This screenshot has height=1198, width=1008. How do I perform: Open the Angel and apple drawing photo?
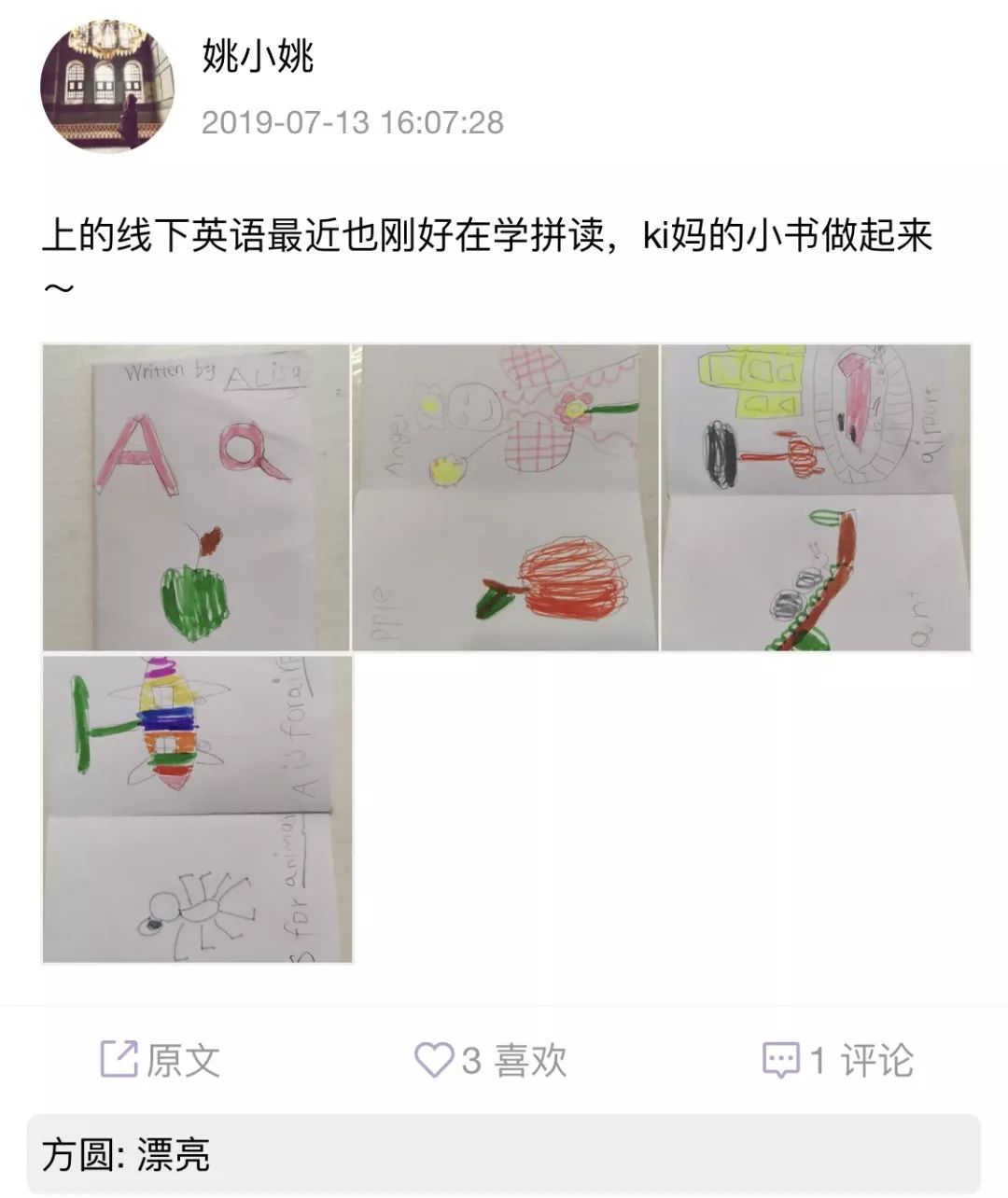[x=505, y=497]
